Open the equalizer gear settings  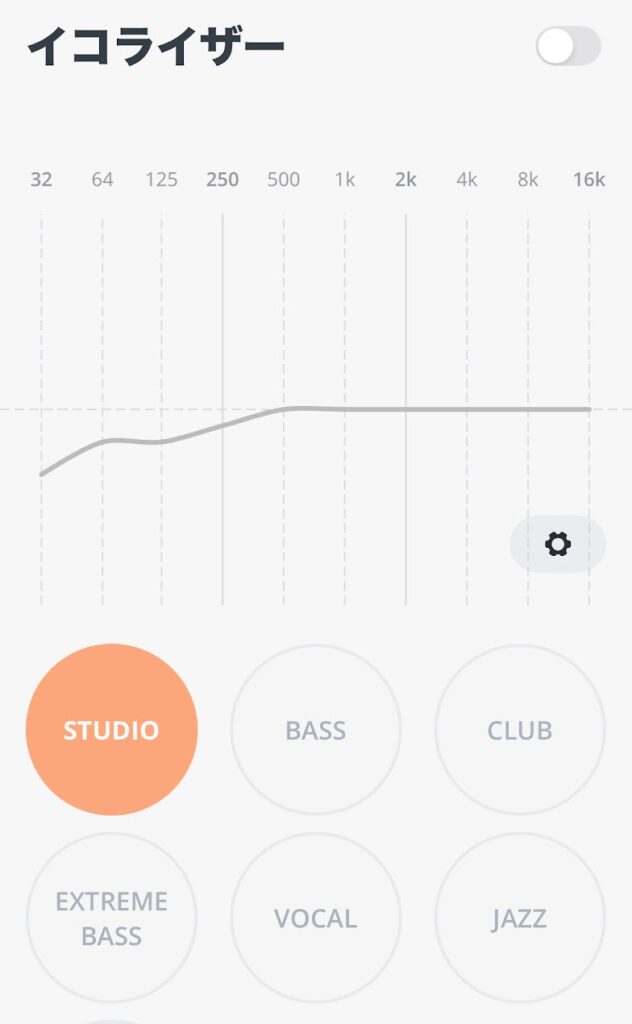click(557, 544)
